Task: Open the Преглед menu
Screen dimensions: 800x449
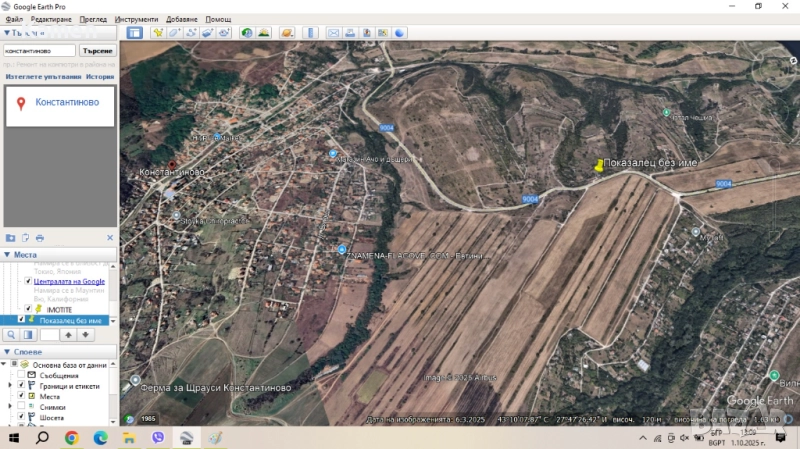Action: (x=93, y=19)
